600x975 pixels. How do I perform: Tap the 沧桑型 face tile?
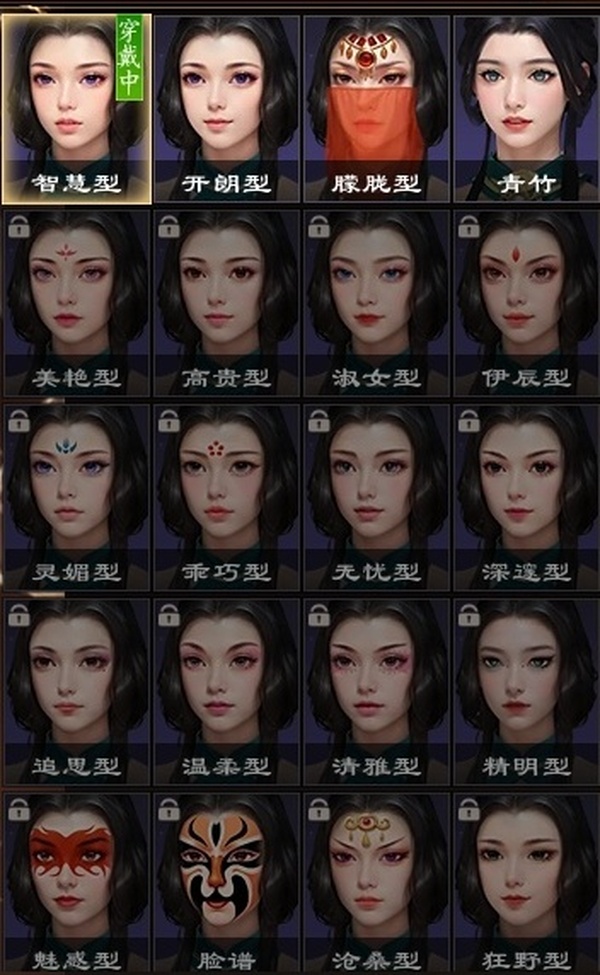377,884
